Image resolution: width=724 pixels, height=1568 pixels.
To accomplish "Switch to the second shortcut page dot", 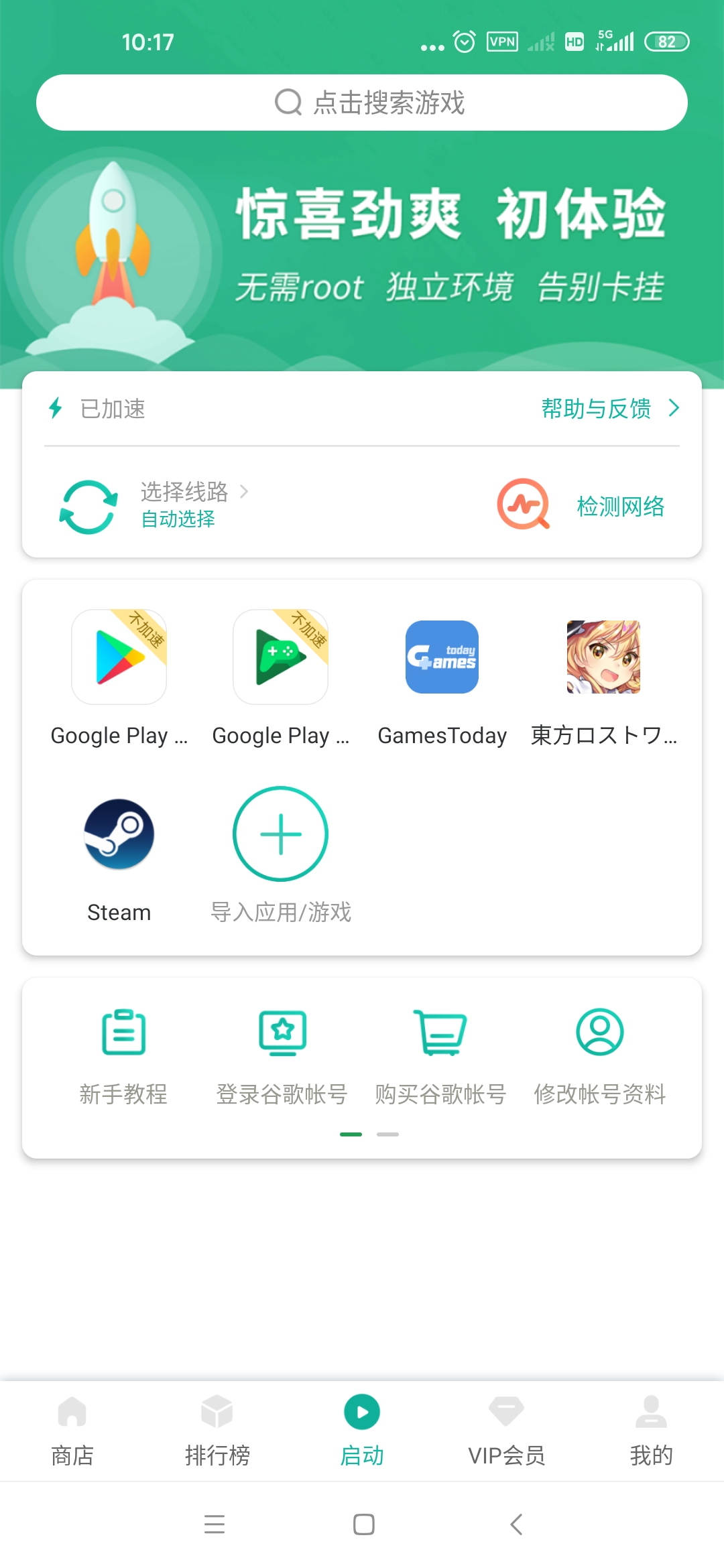I will tap(387, 1134).
